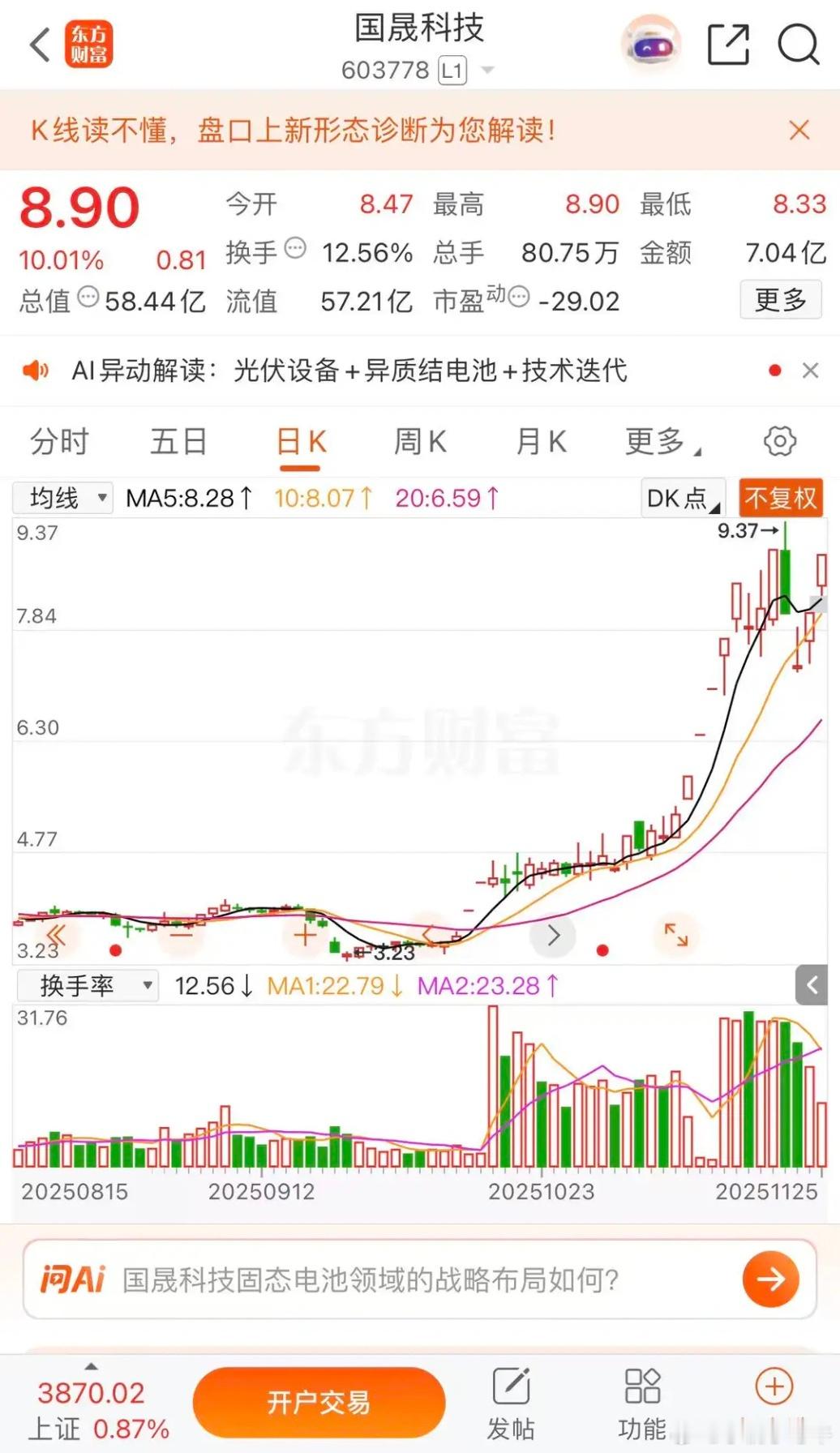Tap the 更多 button in quote area
Screen dimensions: 840x1453
coord(780,300)
